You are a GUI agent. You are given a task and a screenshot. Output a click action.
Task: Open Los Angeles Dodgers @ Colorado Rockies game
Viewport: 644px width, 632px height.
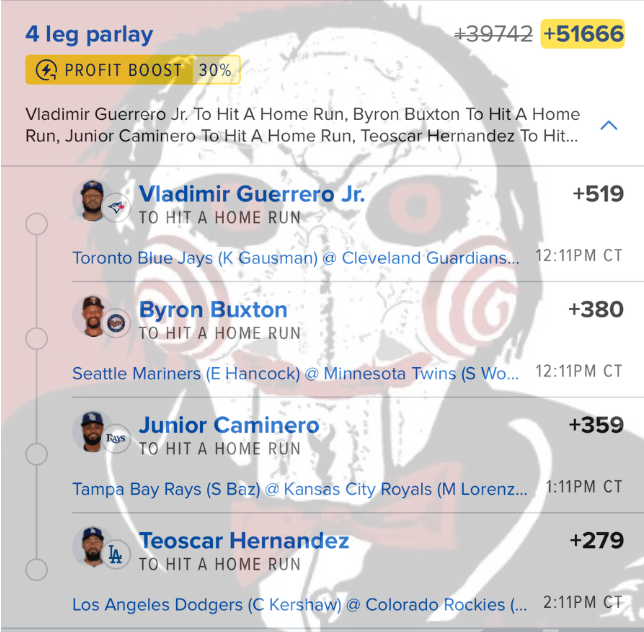[300, 606]
